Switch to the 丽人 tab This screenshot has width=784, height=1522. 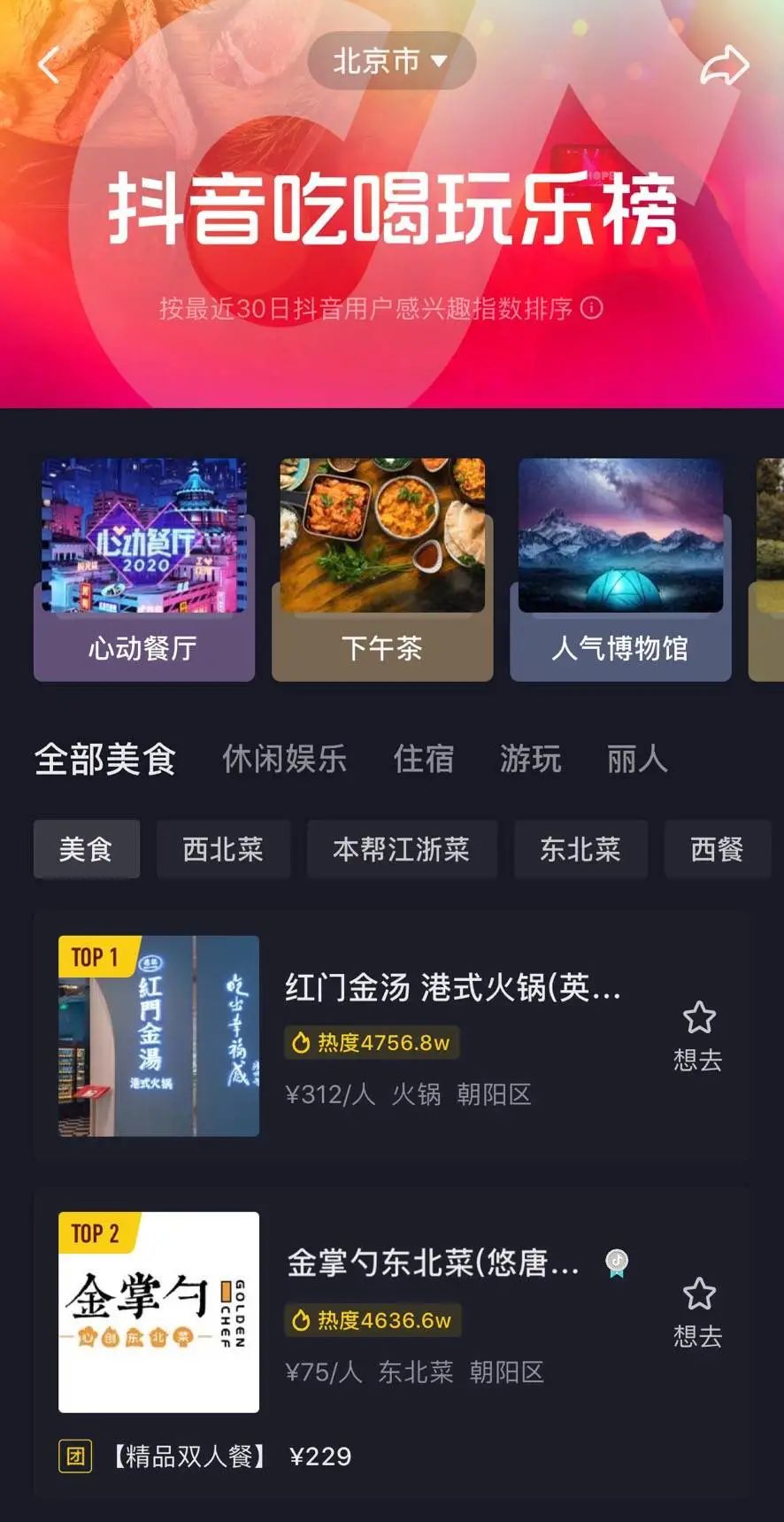[x=636, y=759]
